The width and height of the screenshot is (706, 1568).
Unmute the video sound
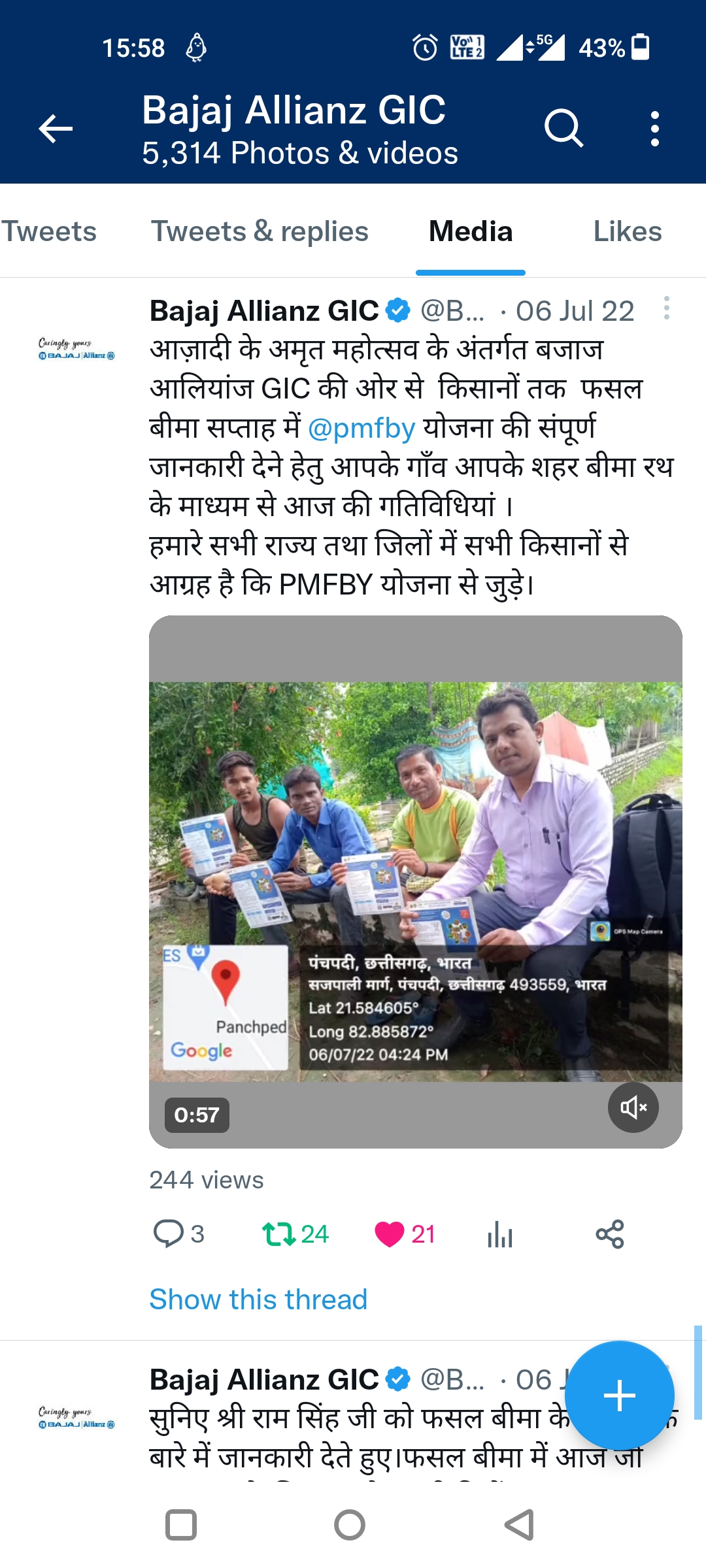[x=633, y=1107]
